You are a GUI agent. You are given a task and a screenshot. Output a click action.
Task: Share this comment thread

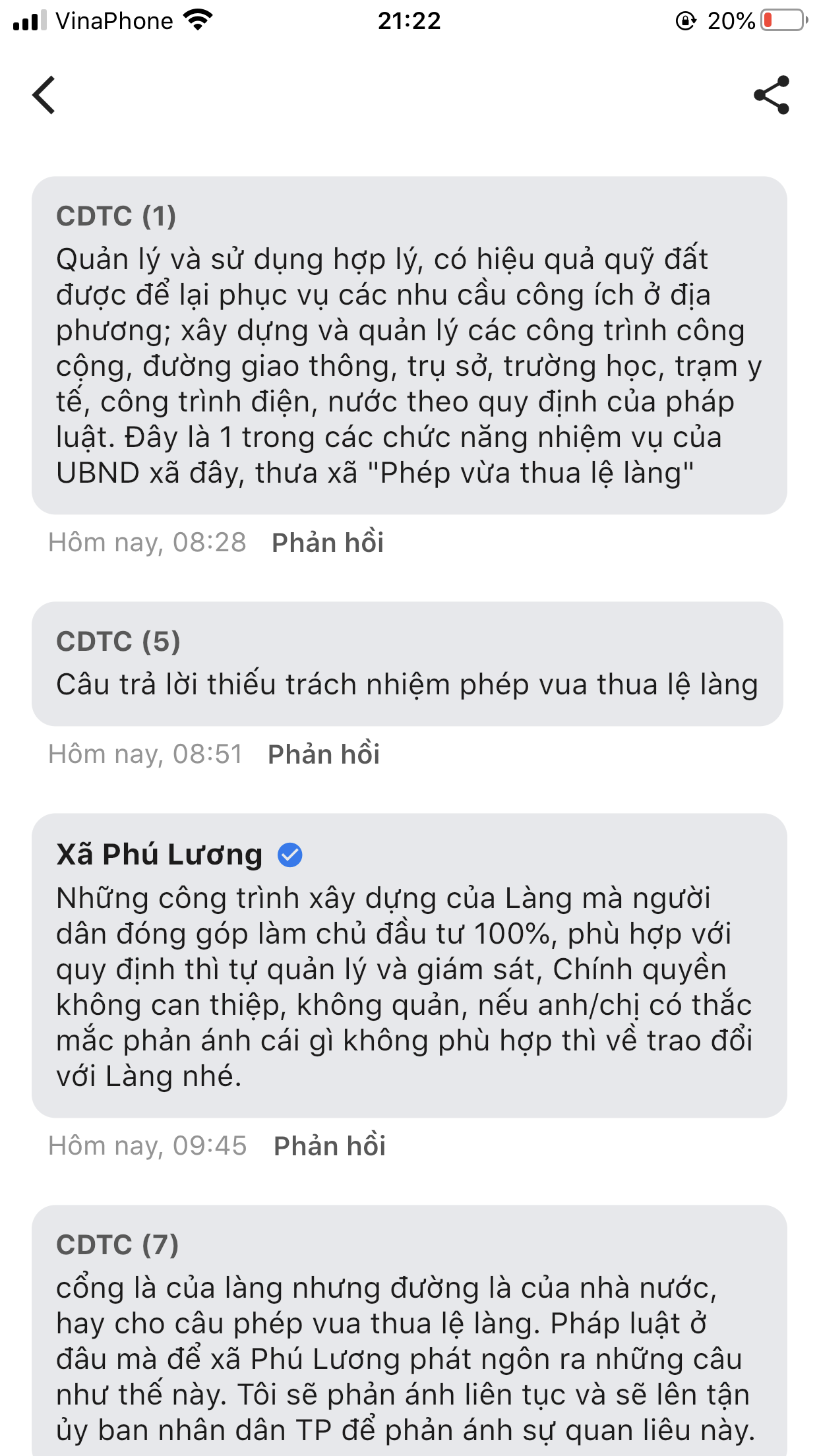(771, 95)
